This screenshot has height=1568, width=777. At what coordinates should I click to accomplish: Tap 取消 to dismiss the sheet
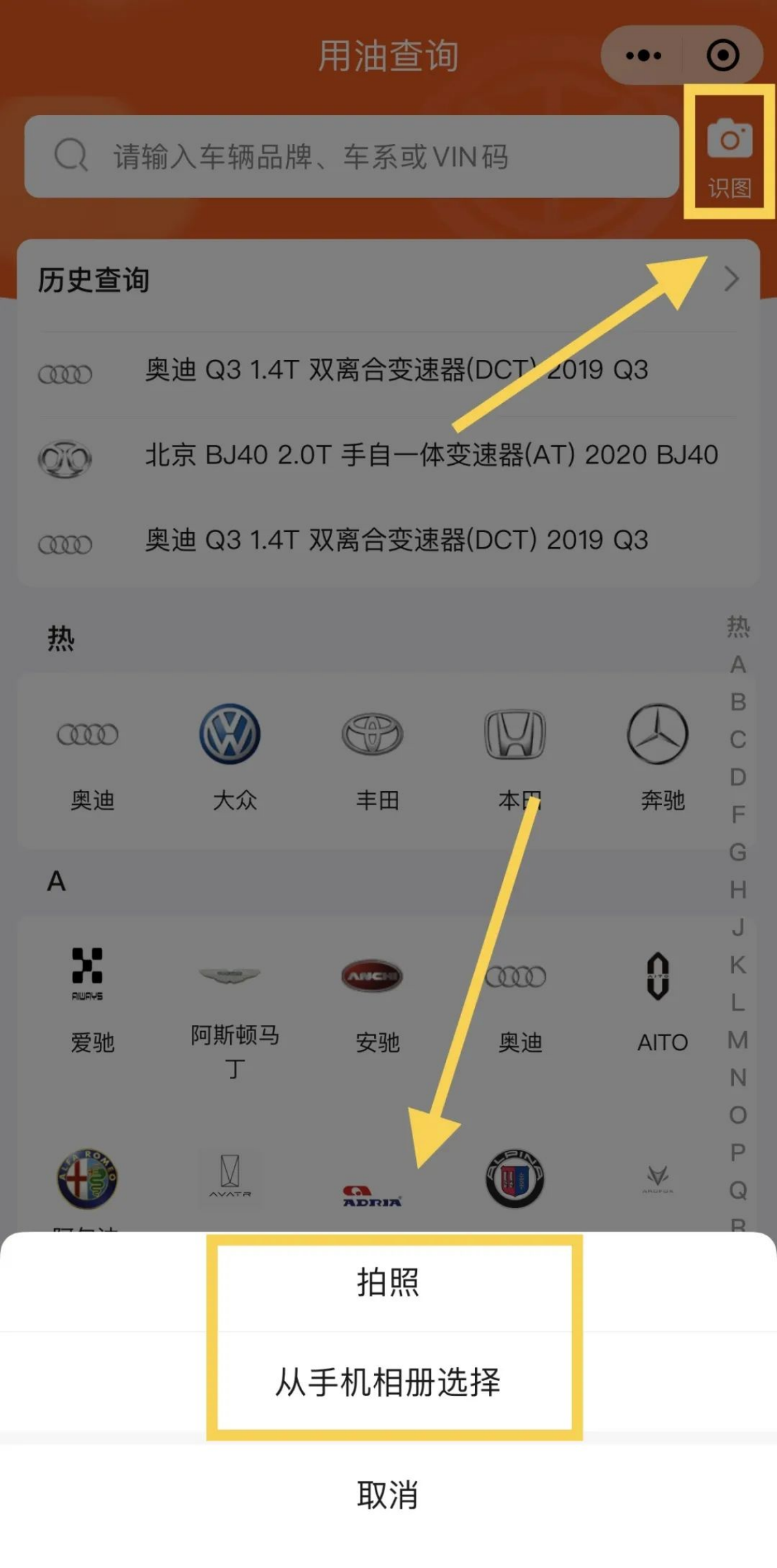[x=388, y=1495]
